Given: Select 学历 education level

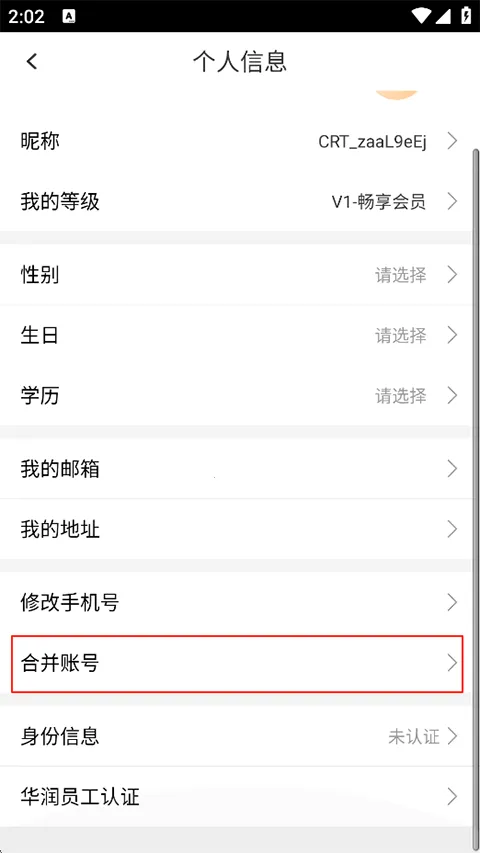Looking at the screenshot, I should point(235,395).
